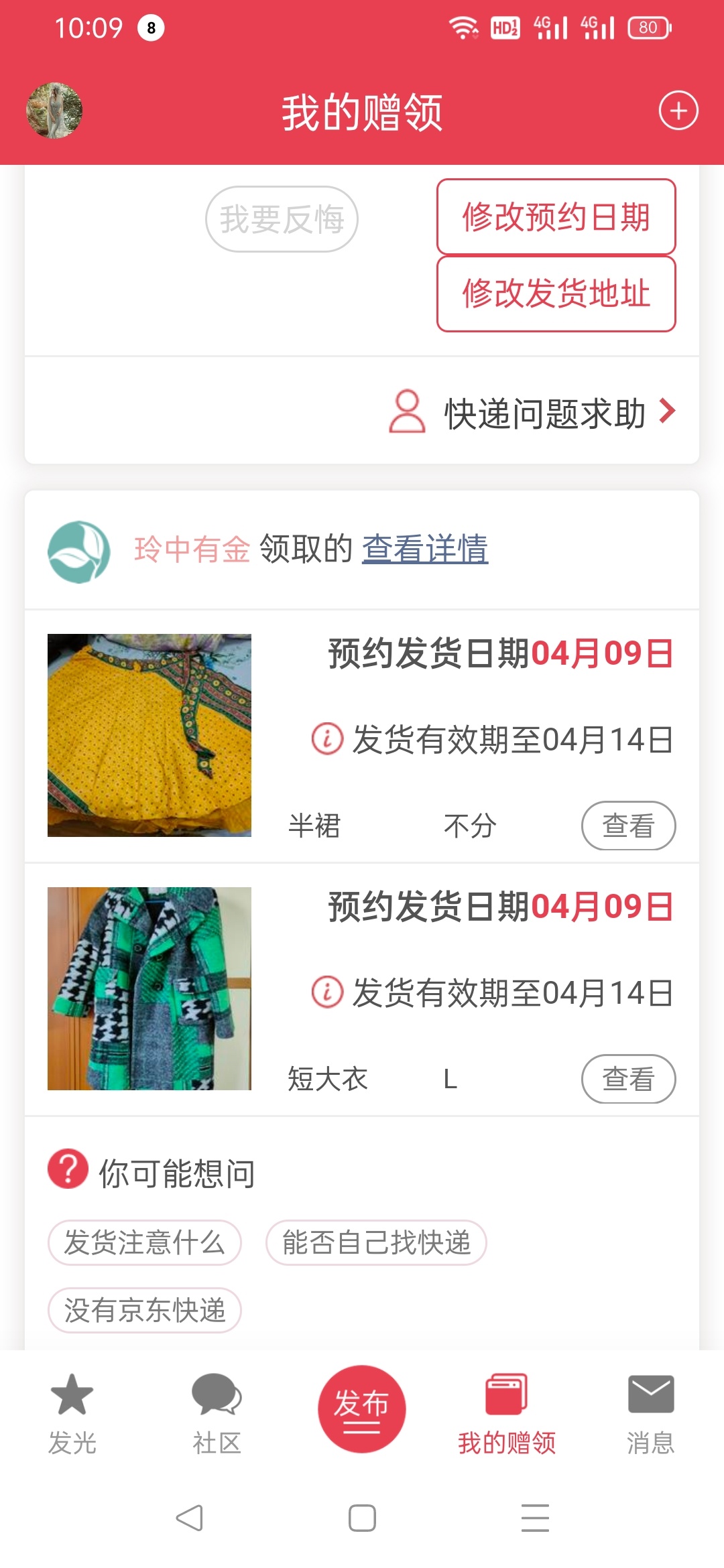
Task: Open 快递问题求助 for courier help
Action: [x=532, y=412]
